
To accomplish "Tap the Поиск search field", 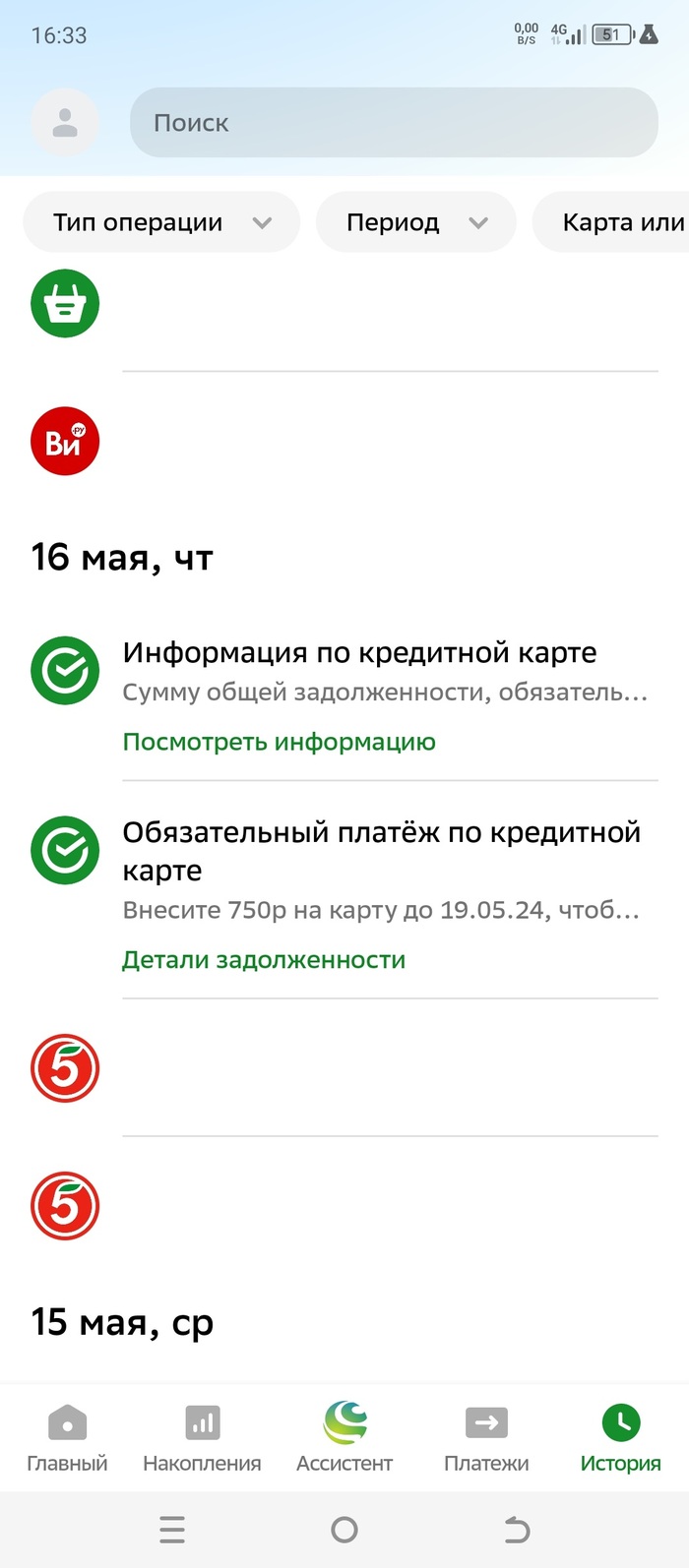I will 394,123.
